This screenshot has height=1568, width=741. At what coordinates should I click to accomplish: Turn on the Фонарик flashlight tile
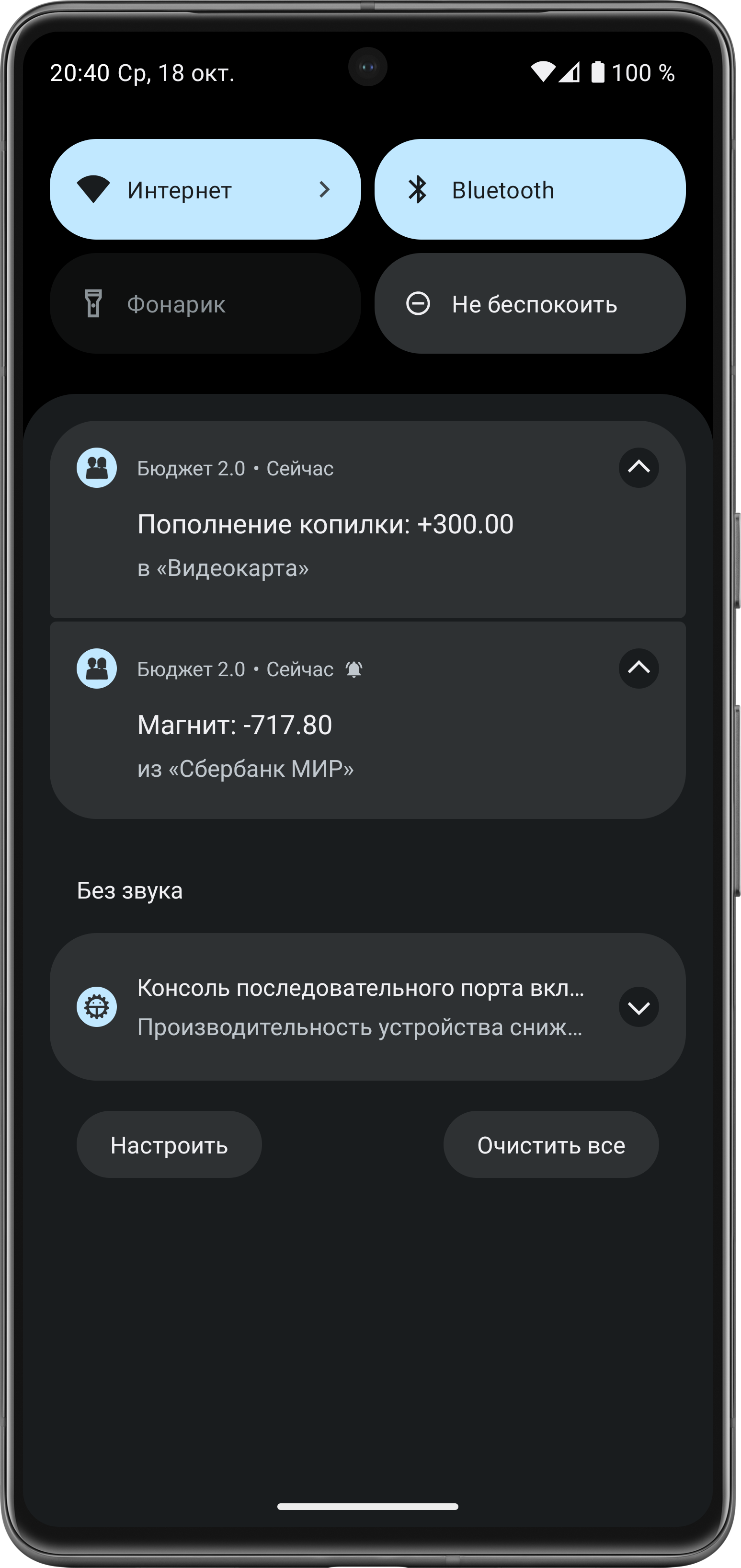click(x=205, y=303)
